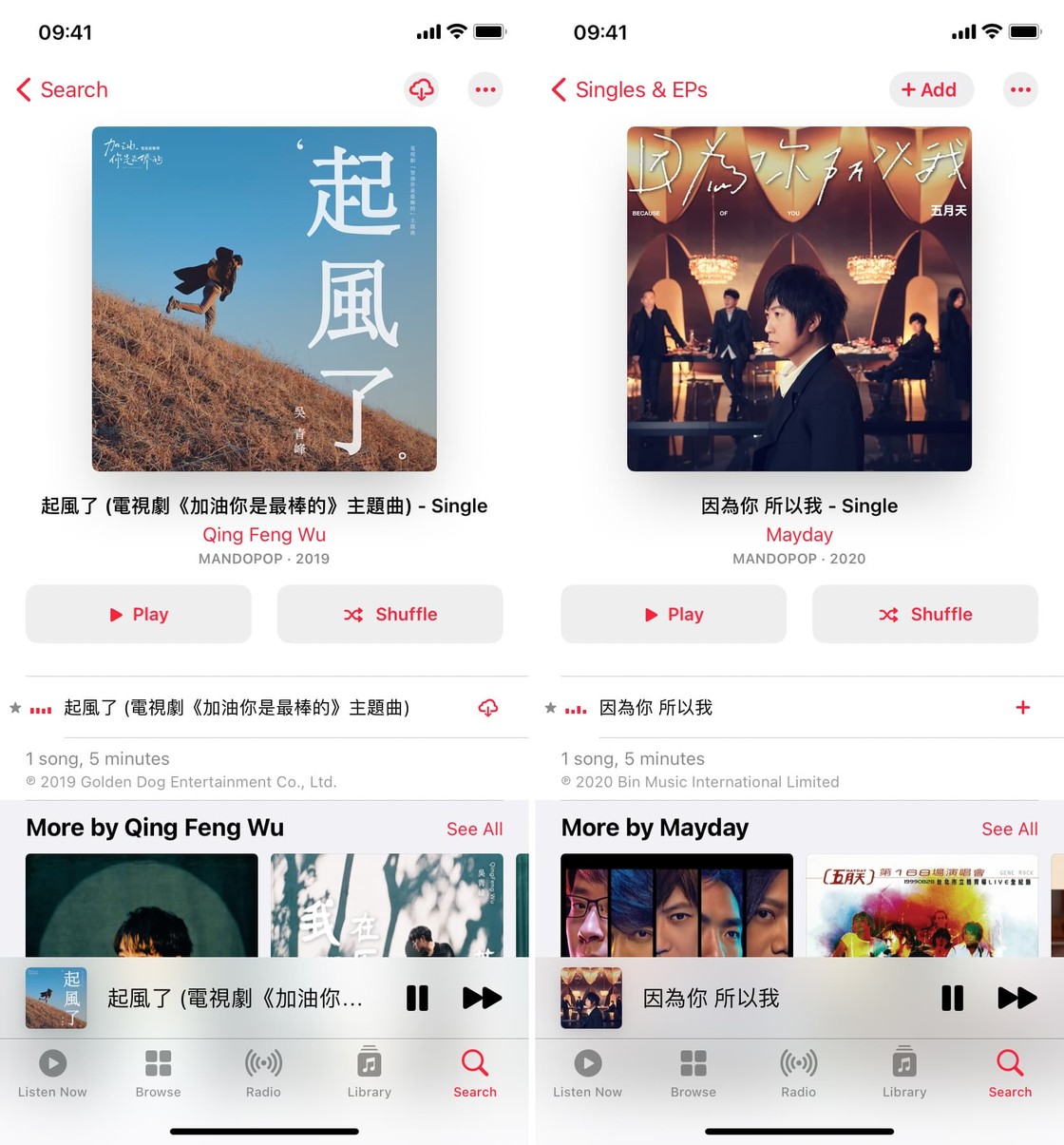
Task: Open artist page for Qing Feng Wu
Action: pos(264,535)
